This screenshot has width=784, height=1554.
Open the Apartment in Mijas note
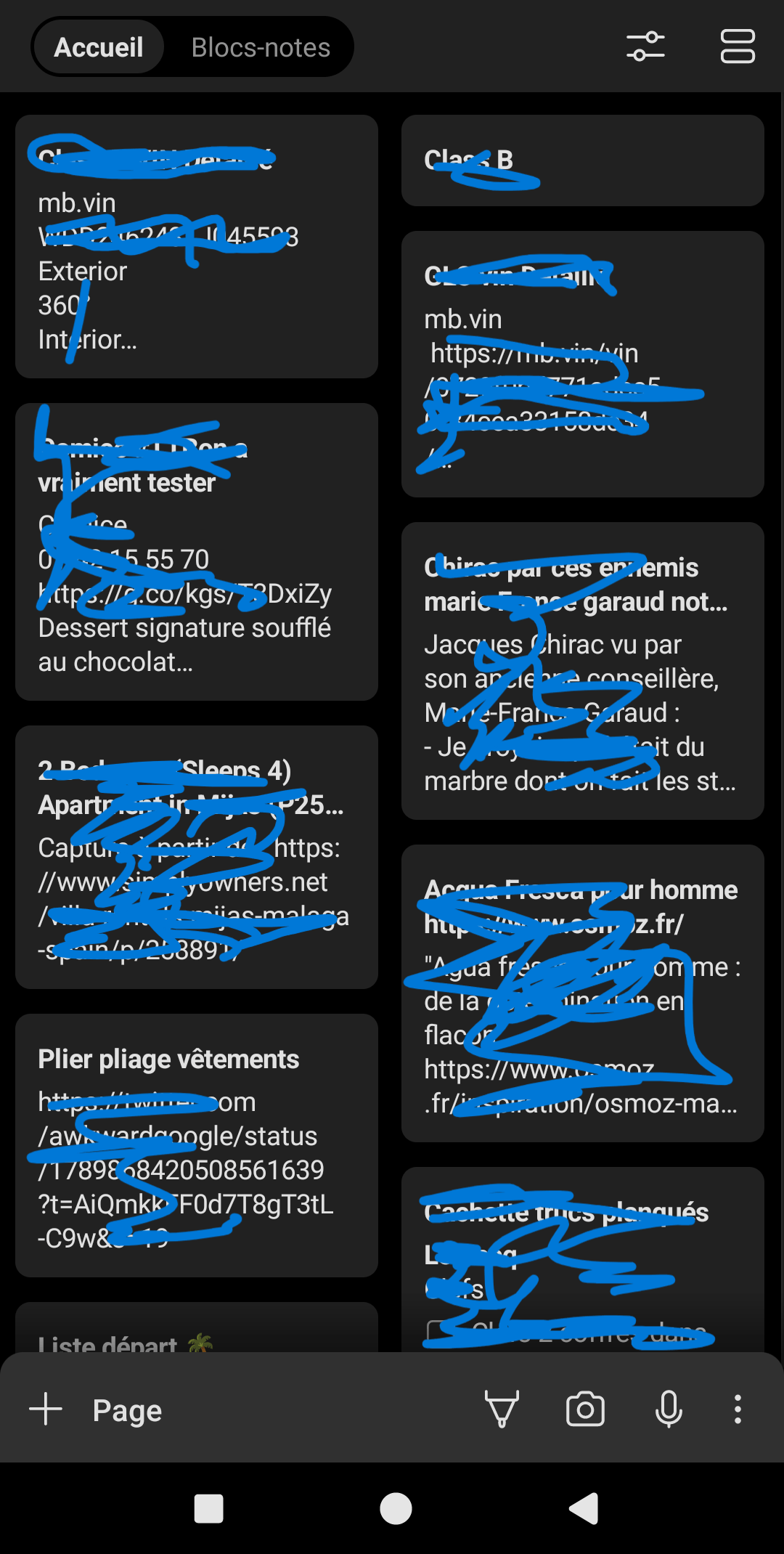[197, 857]
